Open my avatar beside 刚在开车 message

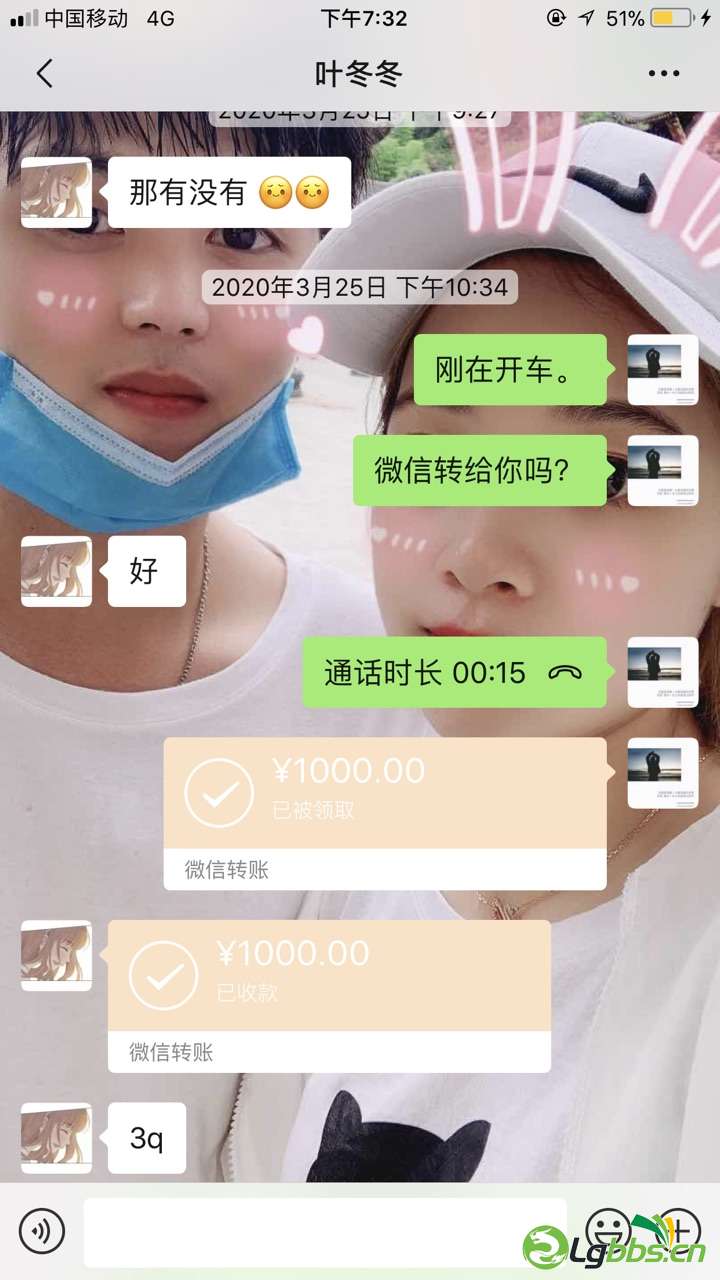(x=662, y=369)
